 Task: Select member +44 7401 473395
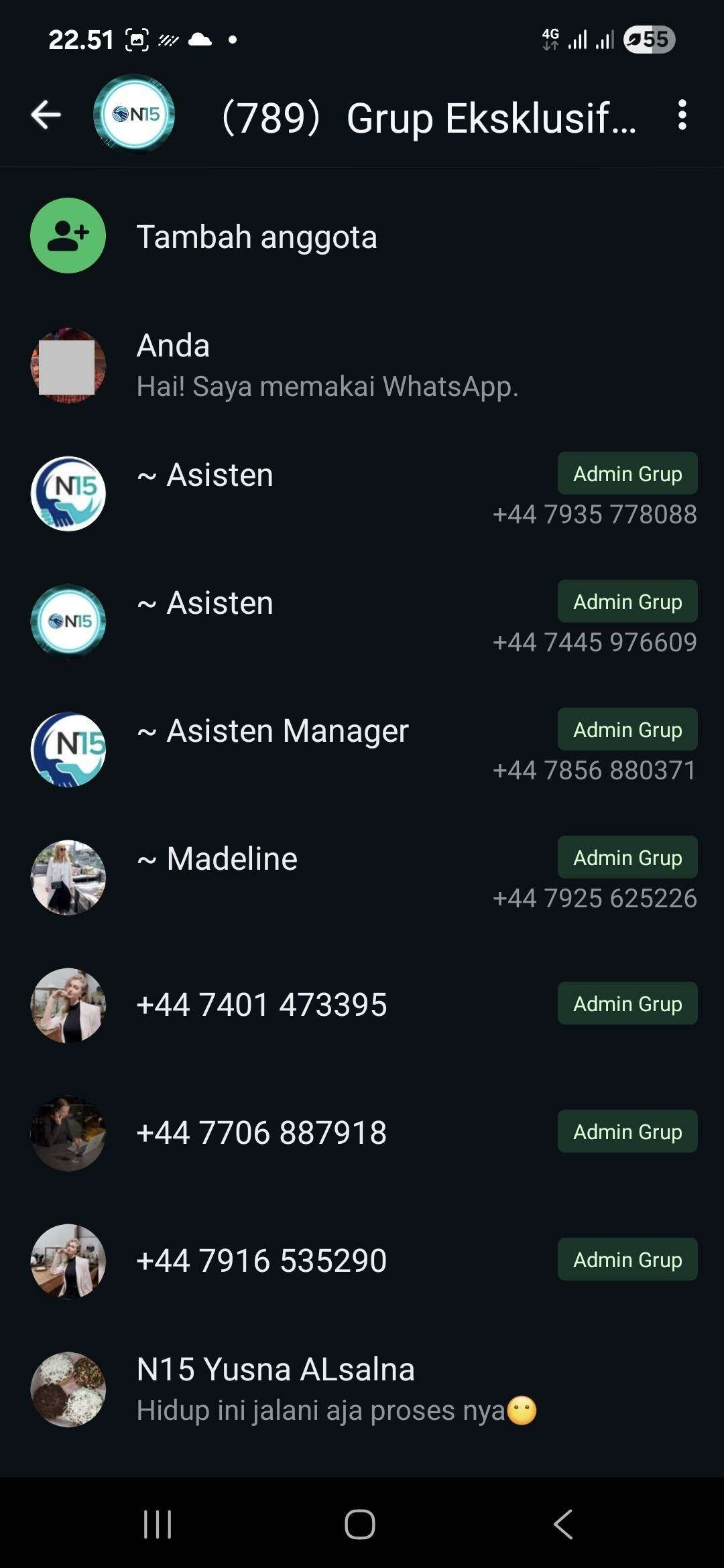362,1005
